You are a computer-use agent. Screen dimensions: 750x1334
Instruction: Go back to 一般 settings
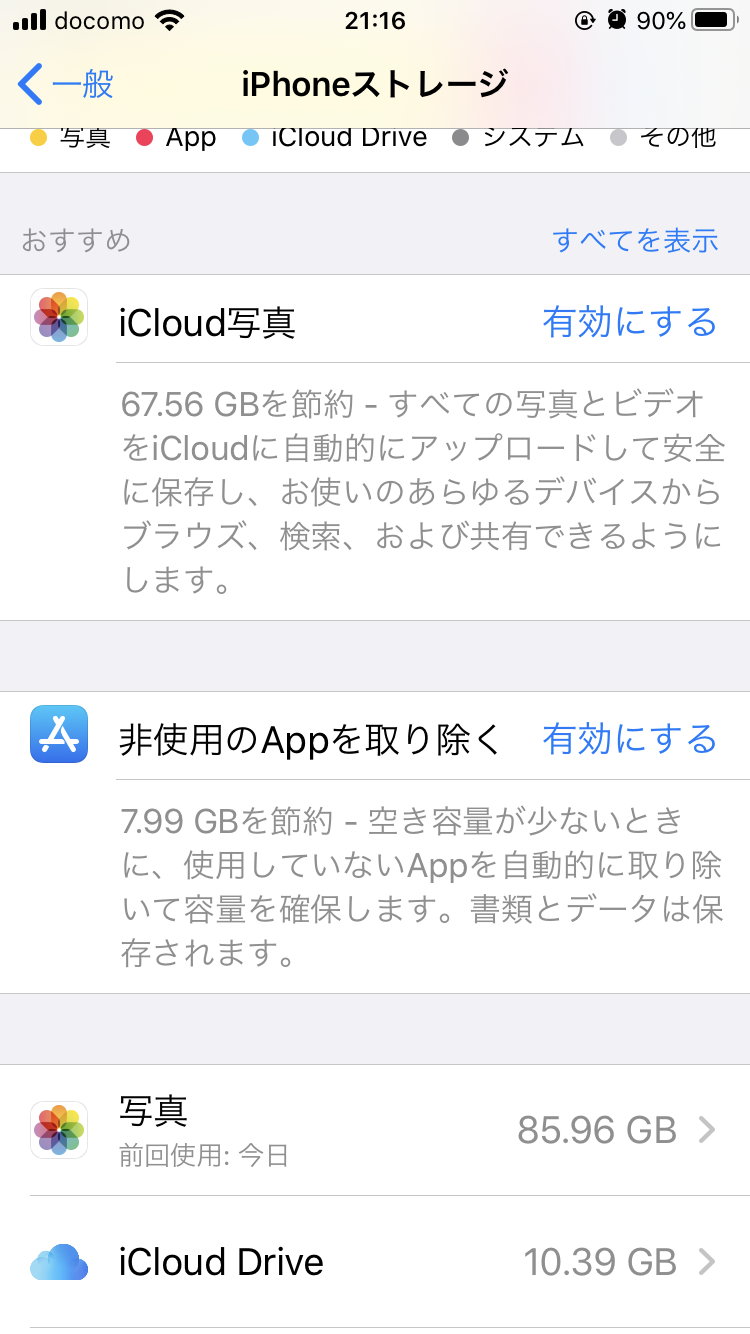tap(66, 84)
